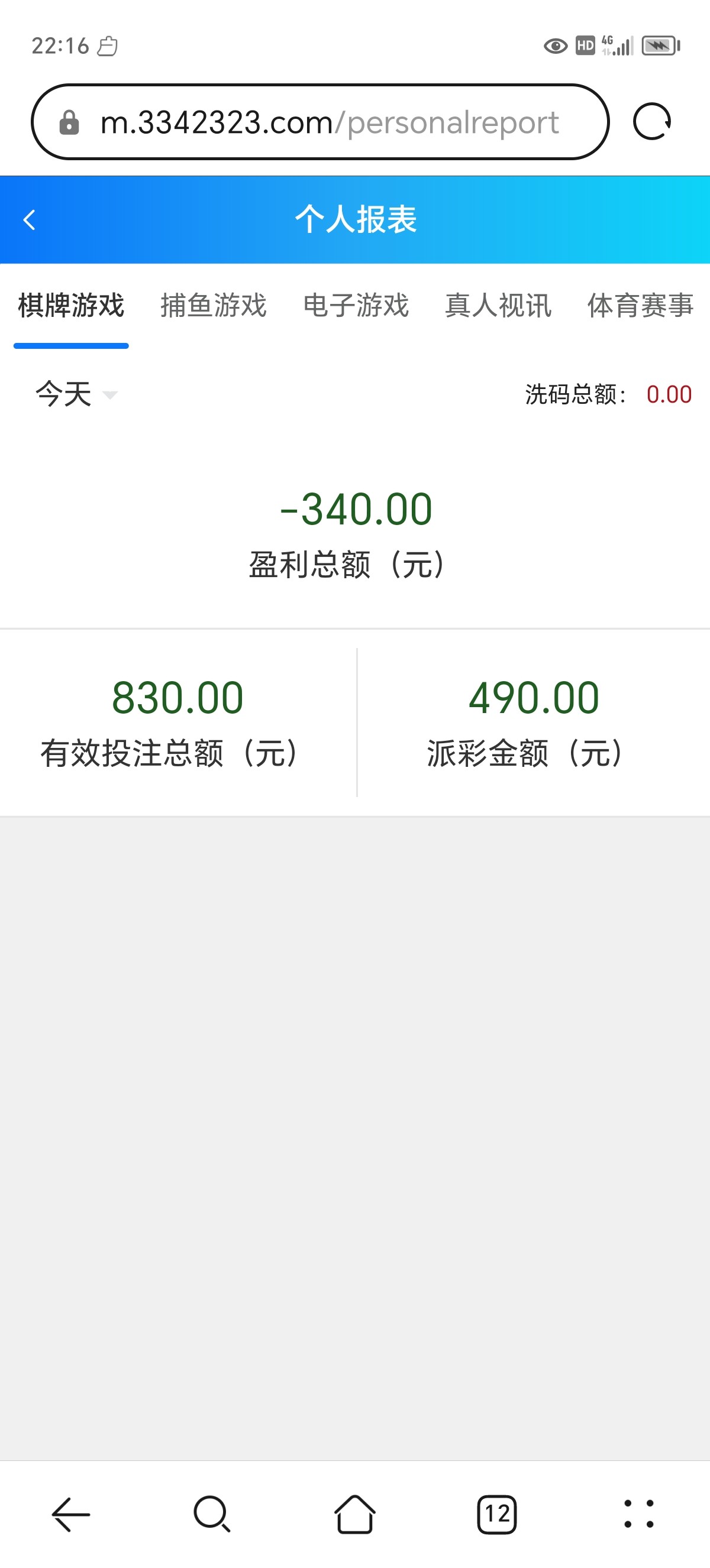Select the 棋牌游戏 tab
Viewport: 710px width, 1568px height.
pyautogui.click(x=71, y=306)
